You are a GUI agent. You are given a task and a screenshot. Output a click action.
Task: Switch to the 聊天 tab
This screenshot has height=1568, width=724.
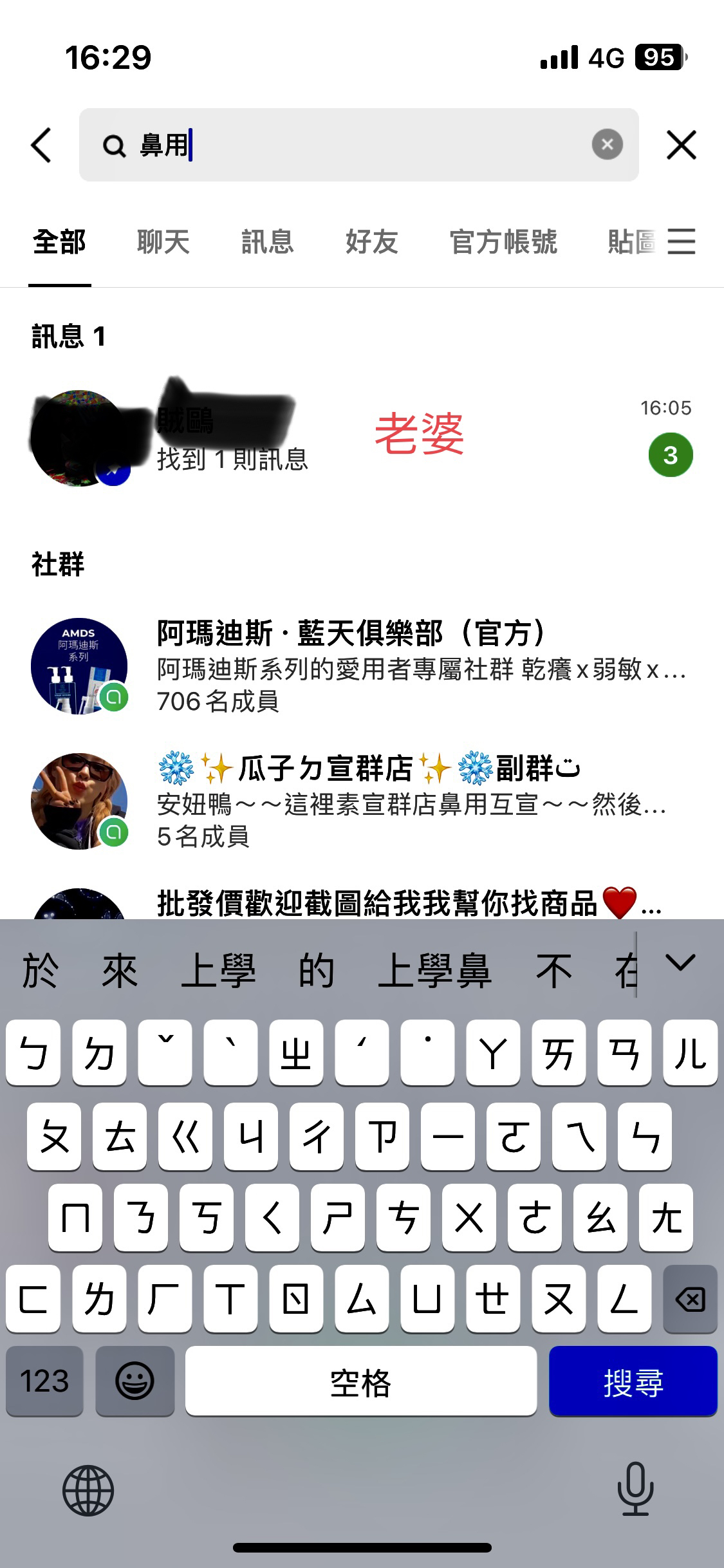tap(163, 243)
